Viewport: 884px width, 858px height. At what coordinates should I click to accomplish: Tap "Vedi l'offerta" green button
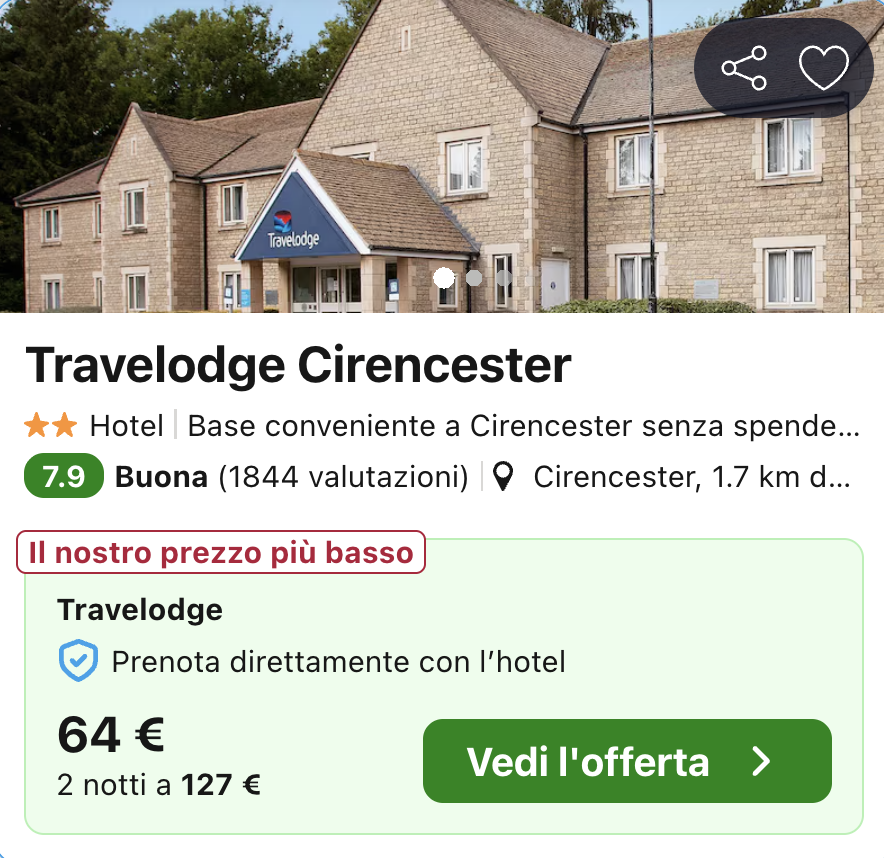627,761
